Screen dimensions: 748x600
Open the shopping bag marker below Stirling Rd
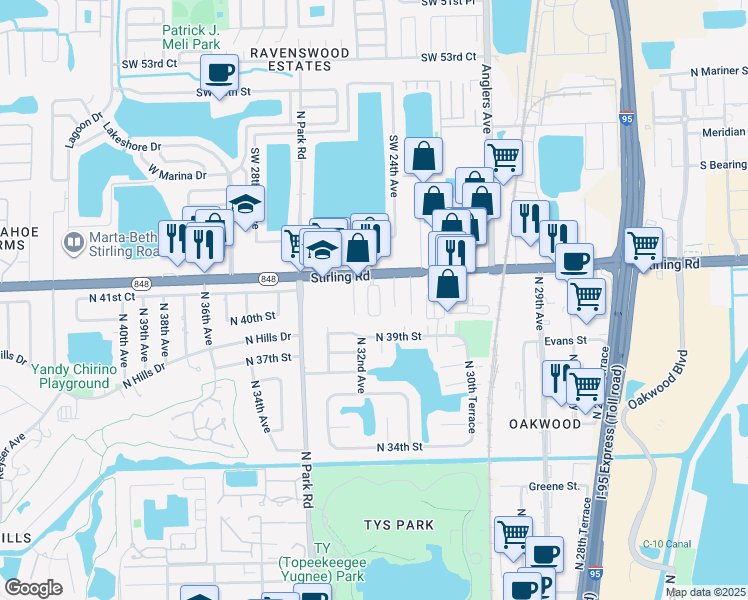(447, 283)
